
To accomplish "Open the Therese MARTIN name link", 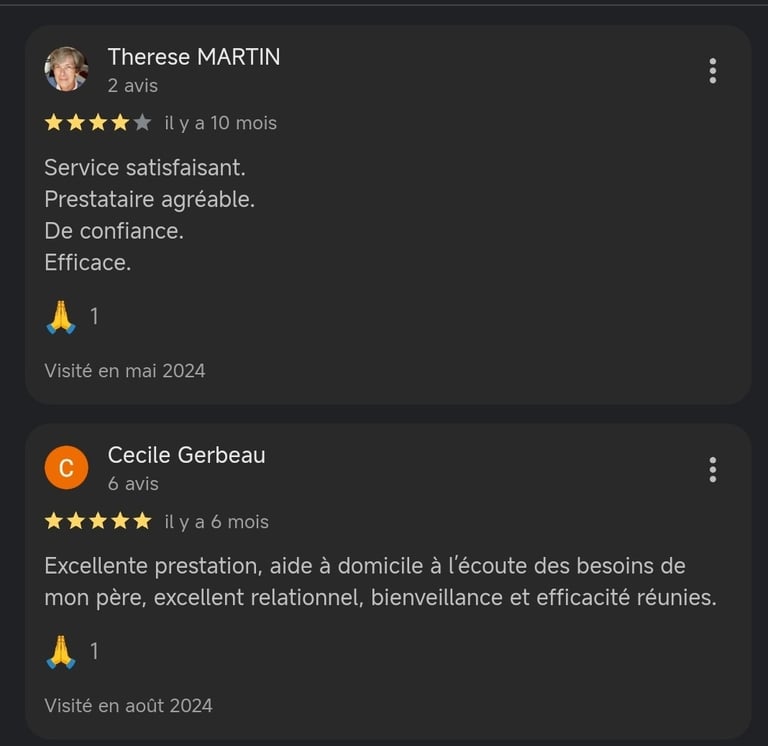I will click(x=194, y=57).
